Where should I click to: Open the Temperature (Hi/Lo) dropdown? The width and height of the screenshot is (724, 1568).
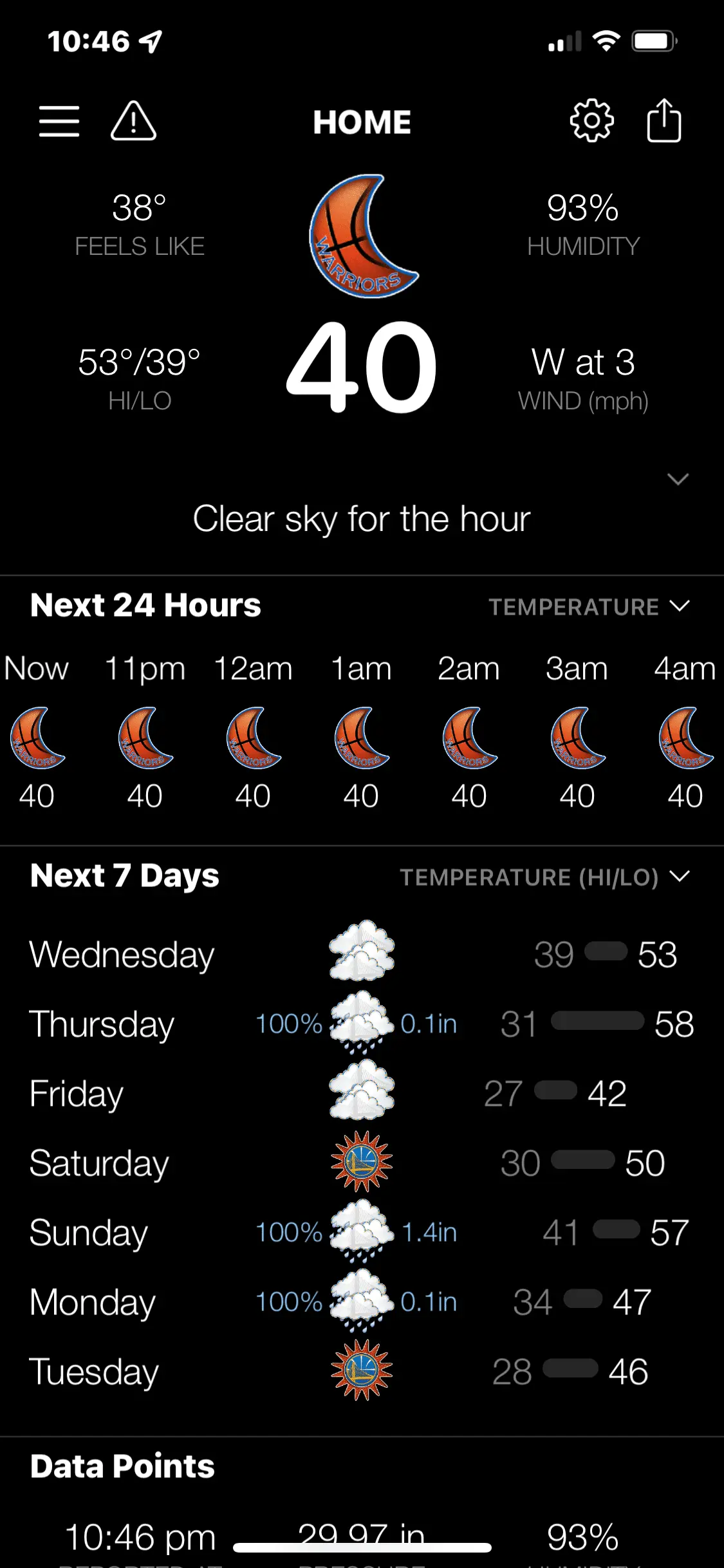(544, 877)
